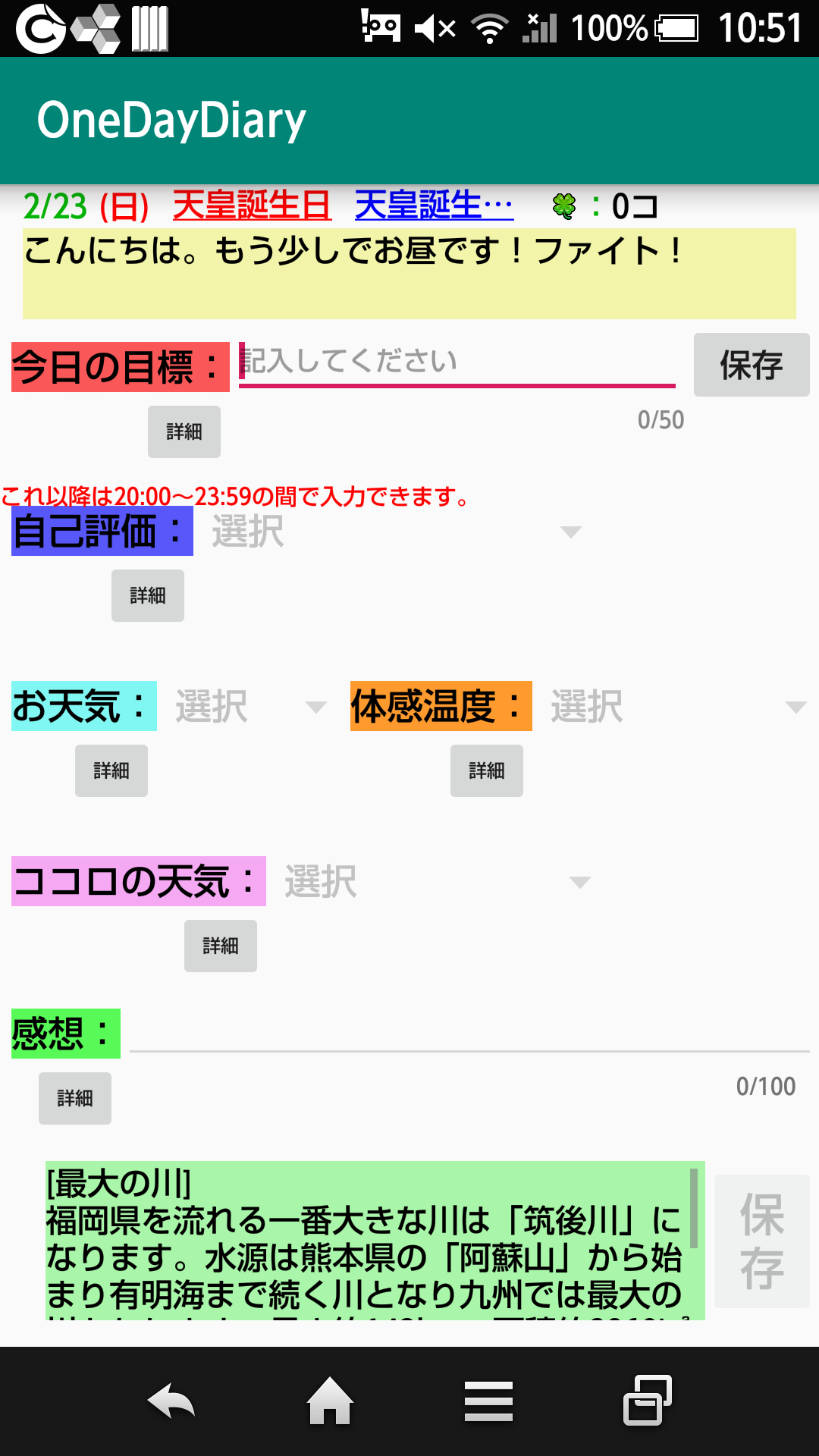Tap 詳細 below the 体感温度 dropdown
The width and height of the screenshot is (819, 1456).
pos(486,770)
